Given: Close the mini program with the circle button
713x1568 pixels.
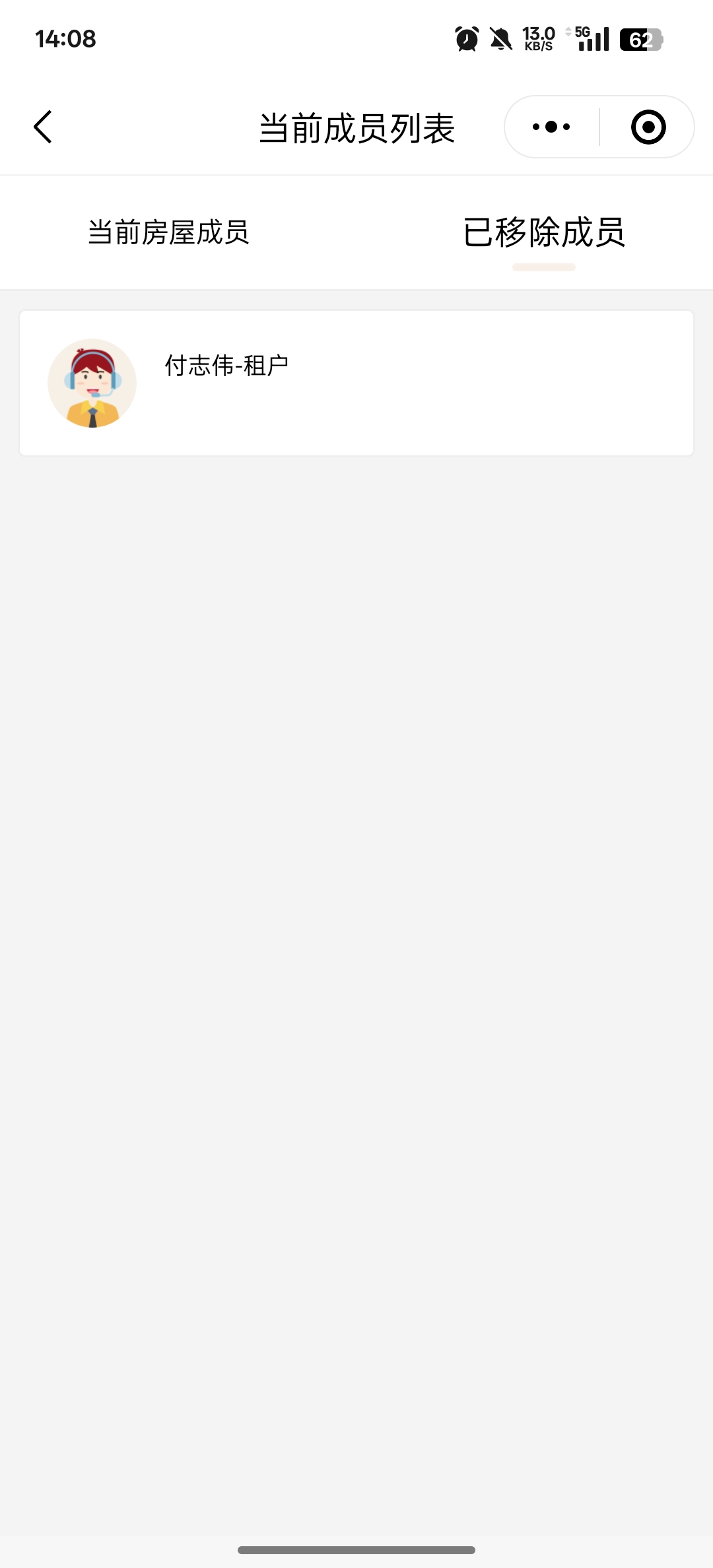Looking at the screenshot, I should (648, 127).
